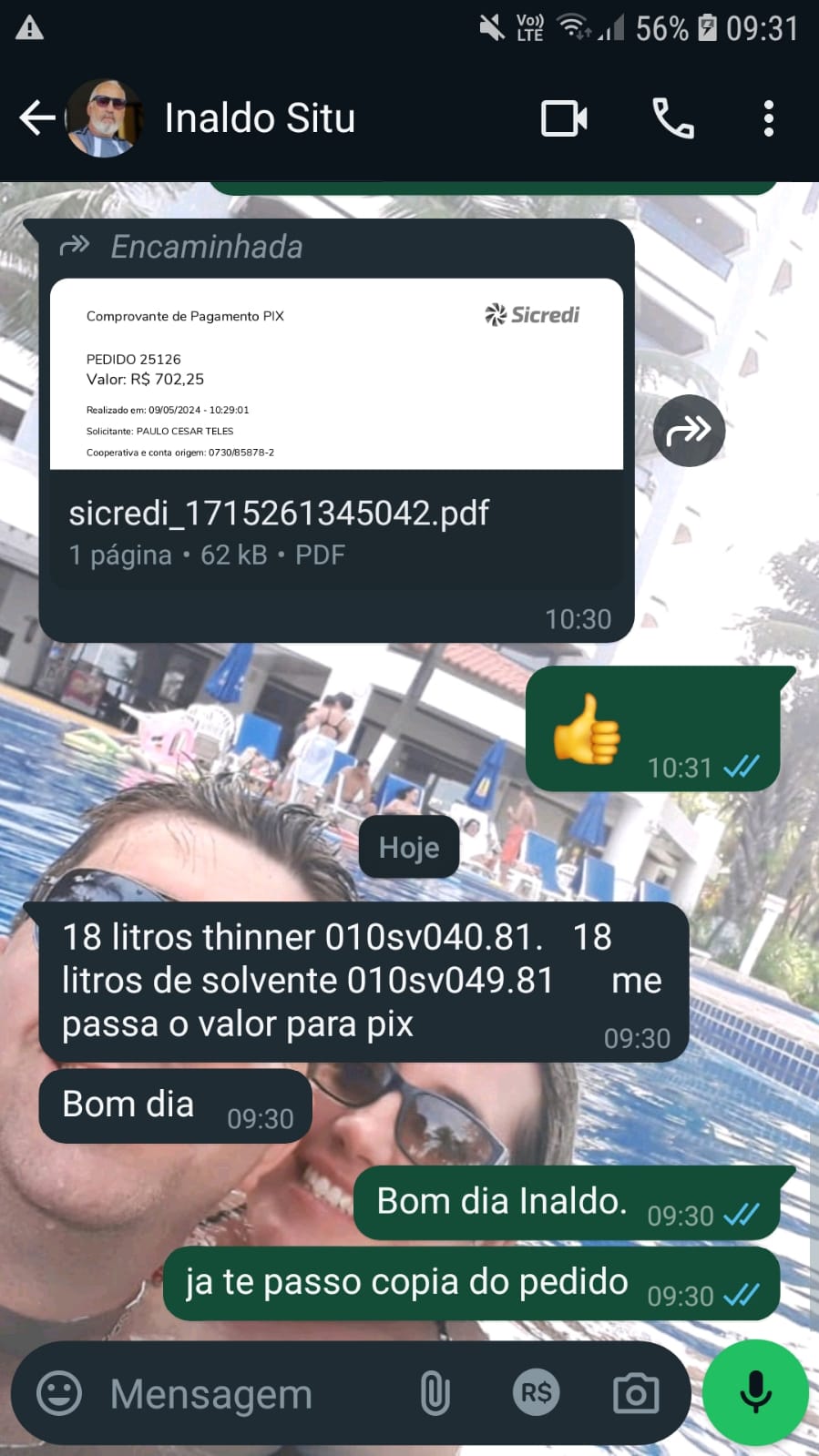819x1456 pixels.
Task: View Inaldo's profile picture
Action: click(103, 118)
